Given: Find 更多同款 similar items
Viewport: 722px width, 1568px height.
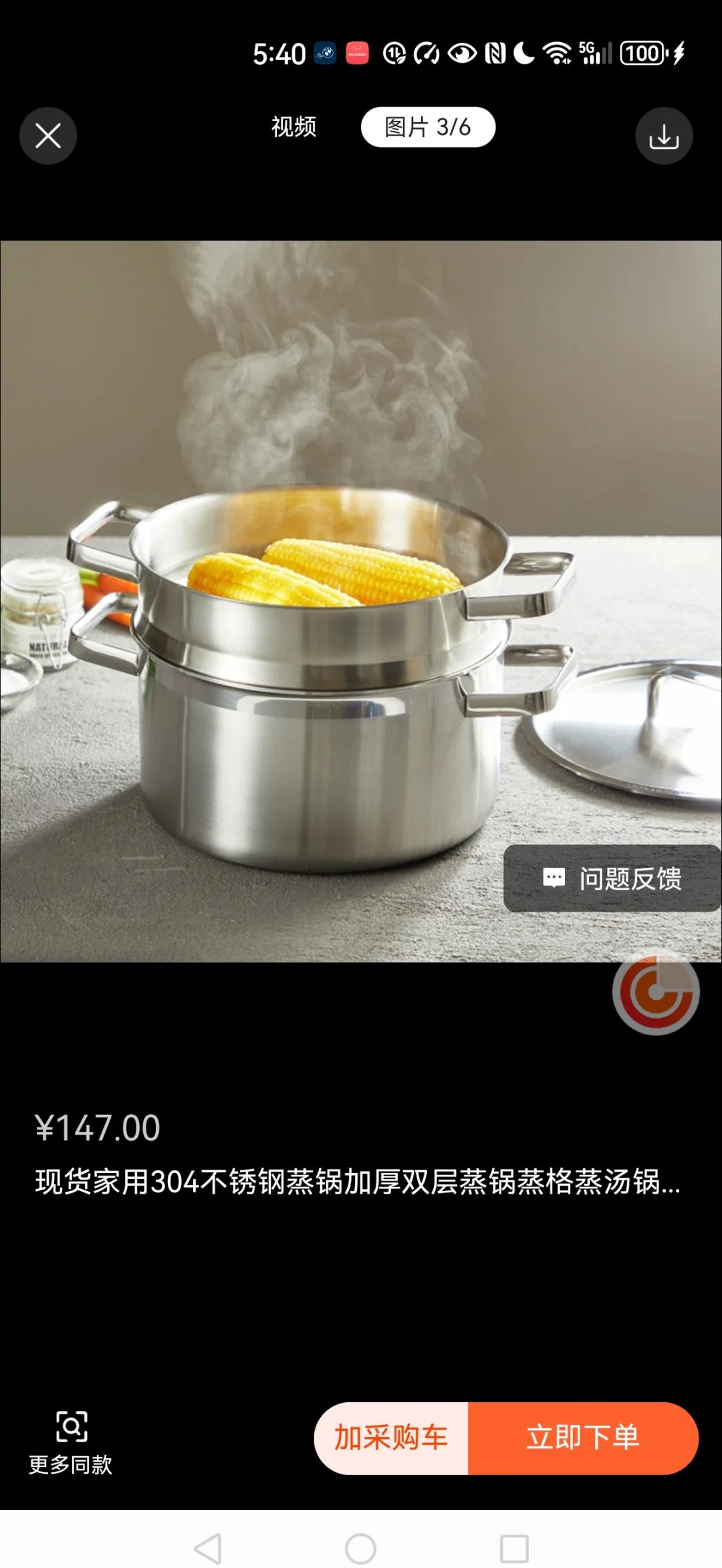Looking at the screenshot, I should [71, 1443].
